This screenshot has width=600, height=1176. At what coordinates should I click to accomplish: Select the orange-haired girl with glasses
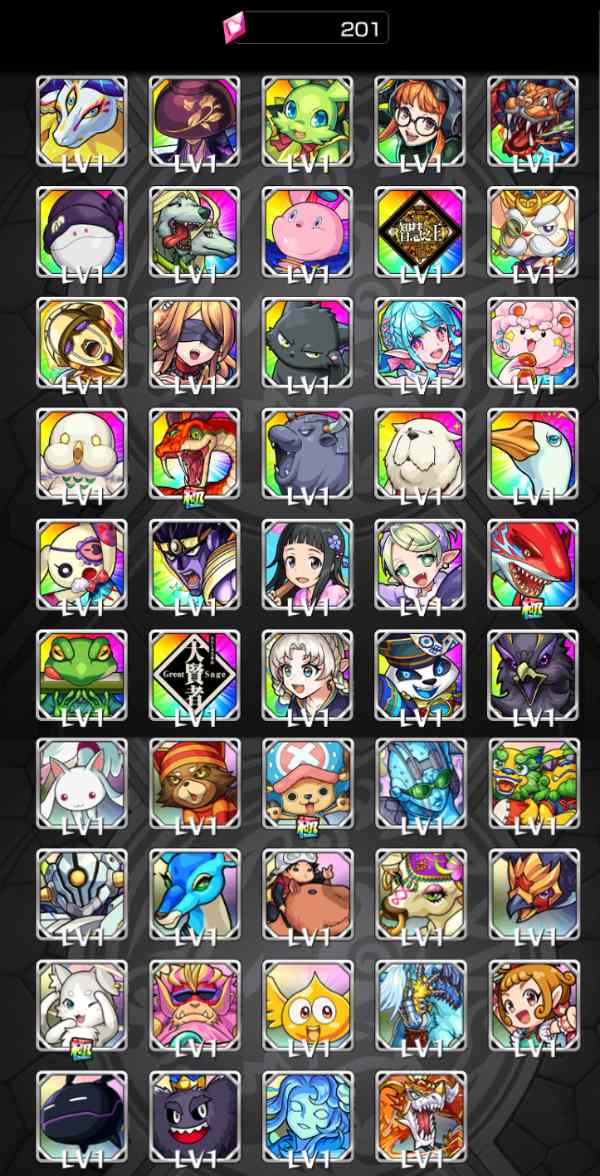[x=420, y=121]
